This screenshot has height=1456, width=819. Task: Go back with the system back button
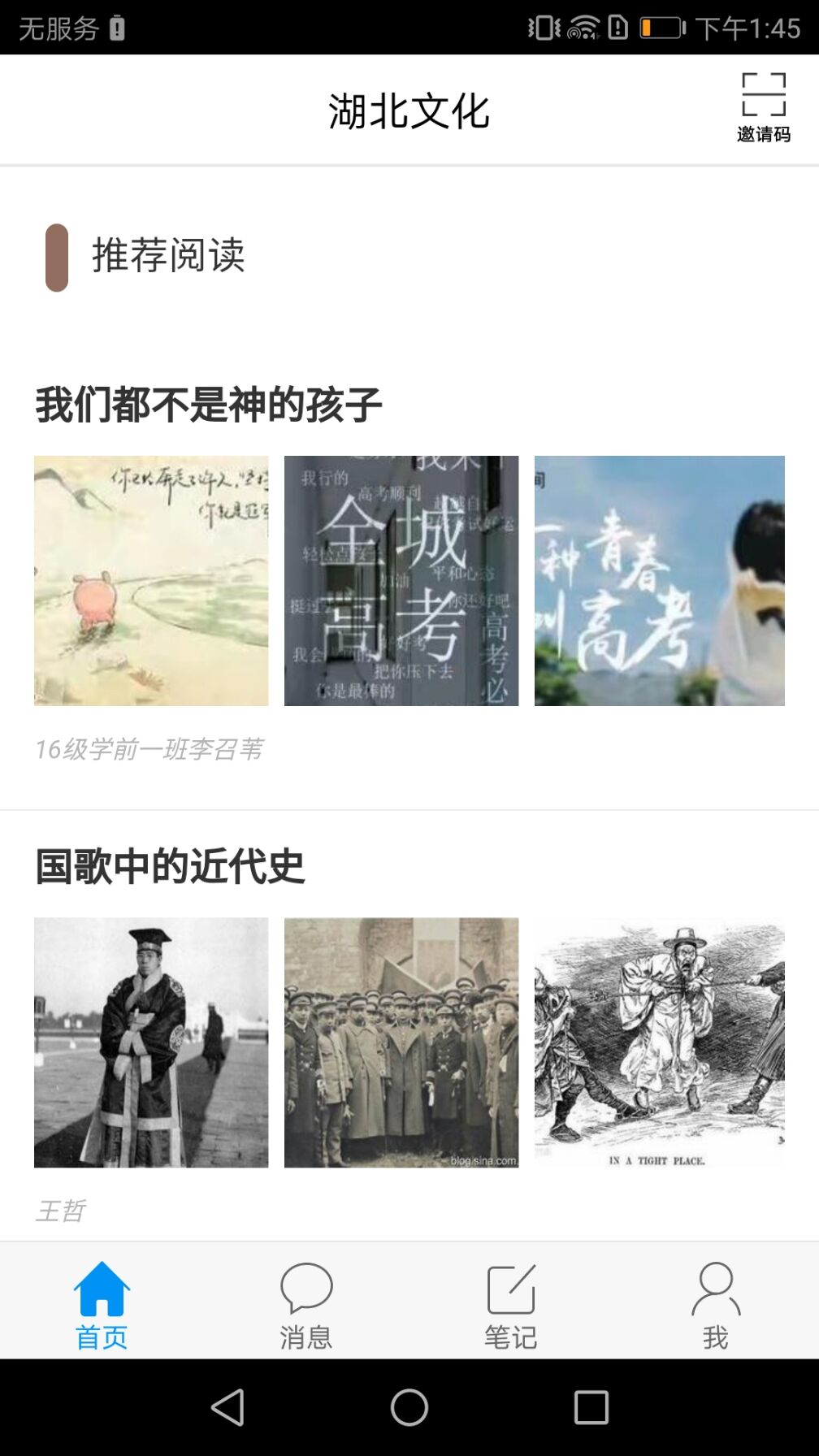227,1407
